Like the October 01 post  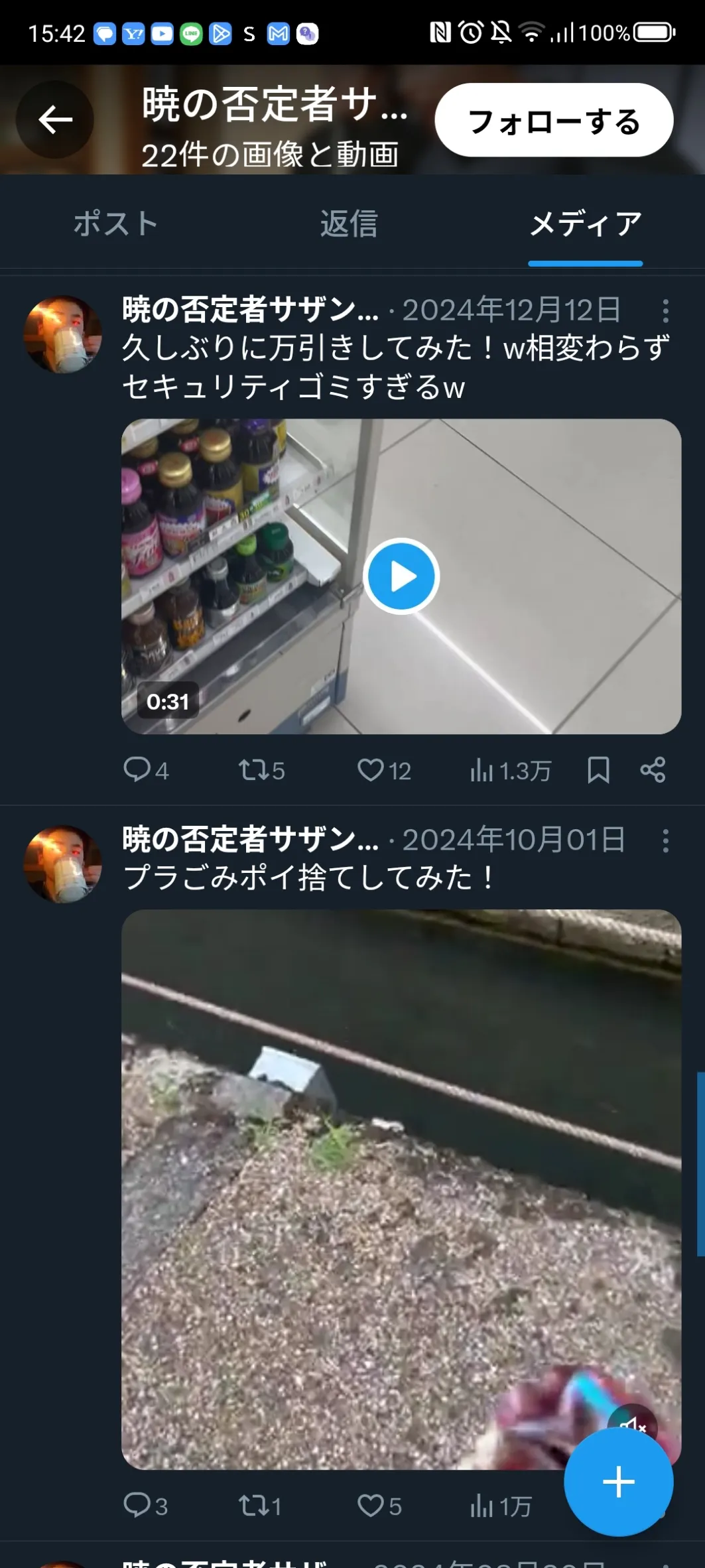point(371,1506)
